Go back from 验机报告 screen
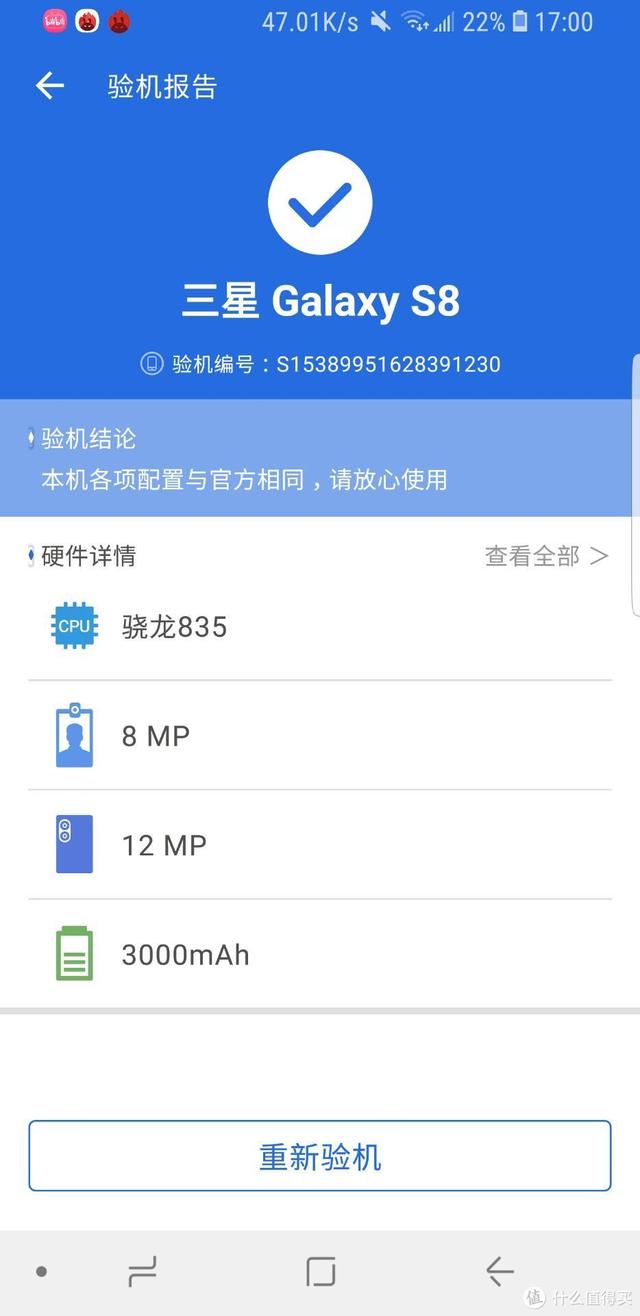 (50, 86)
